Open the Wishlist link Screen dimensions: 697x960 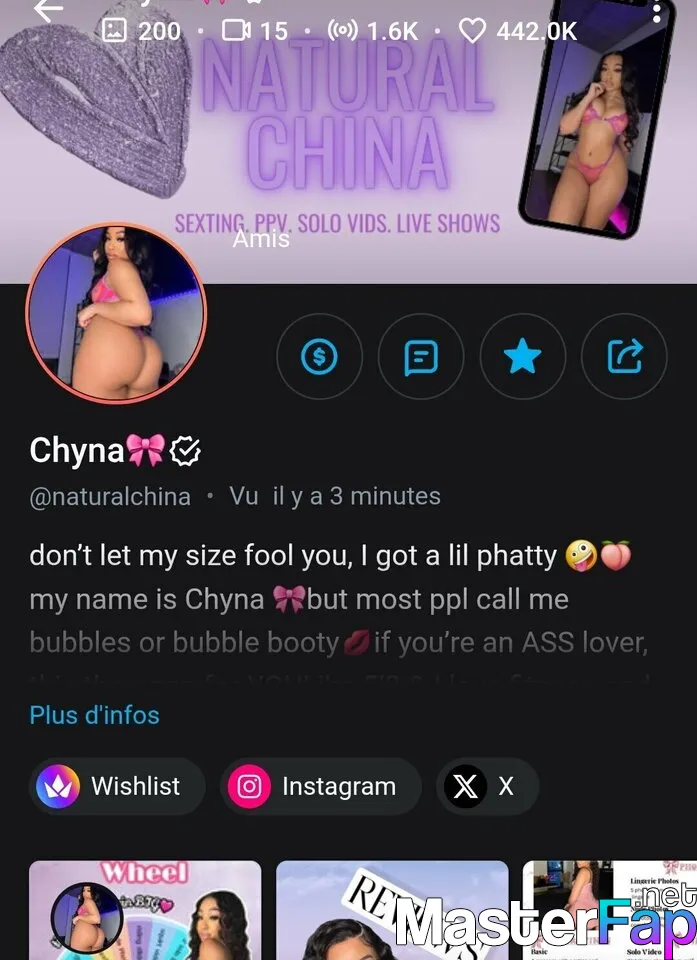tap(117, 786)
